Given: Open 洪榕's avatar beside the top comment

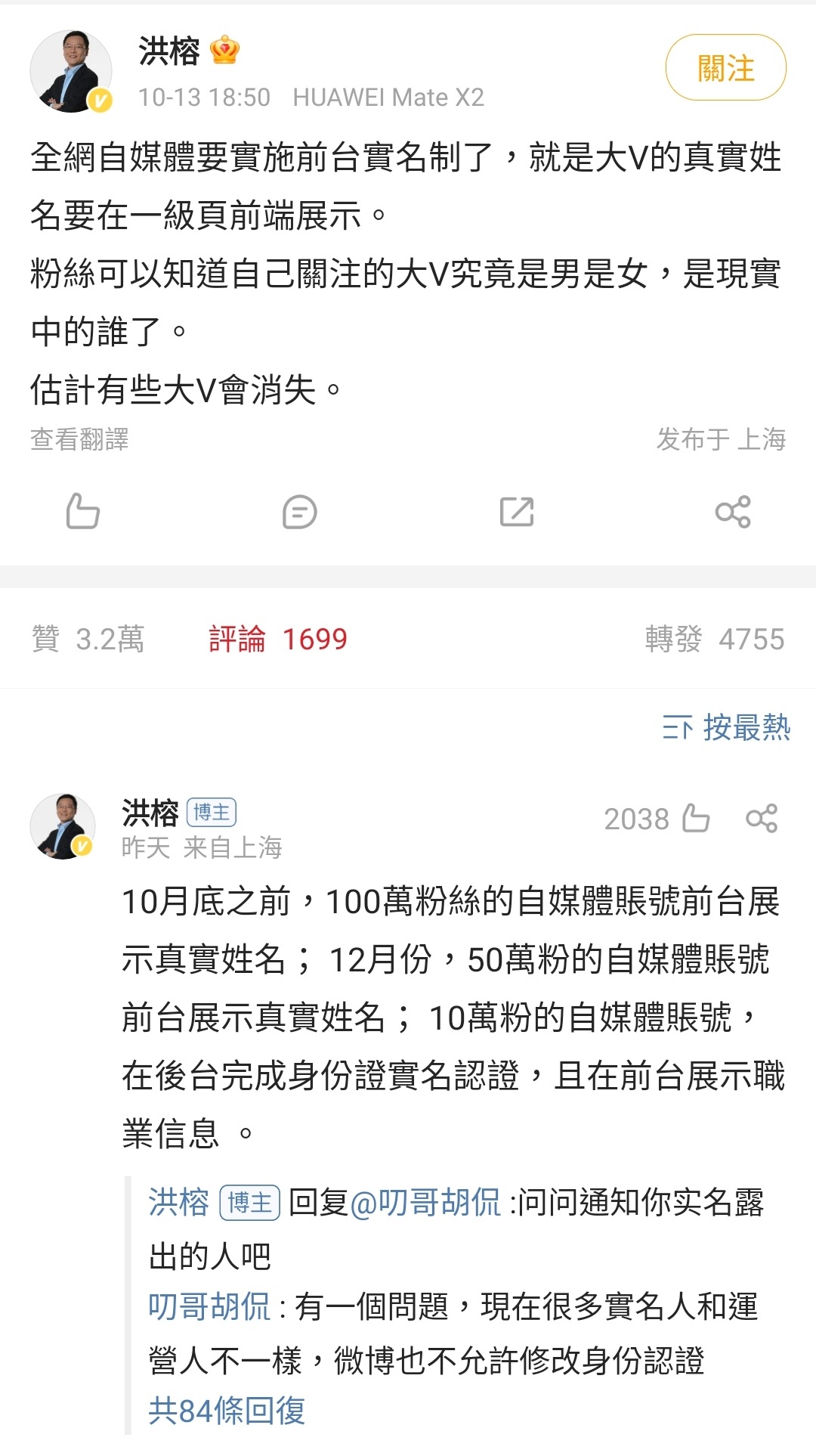Looking at the screenshot, I should [x=63, y=826].
